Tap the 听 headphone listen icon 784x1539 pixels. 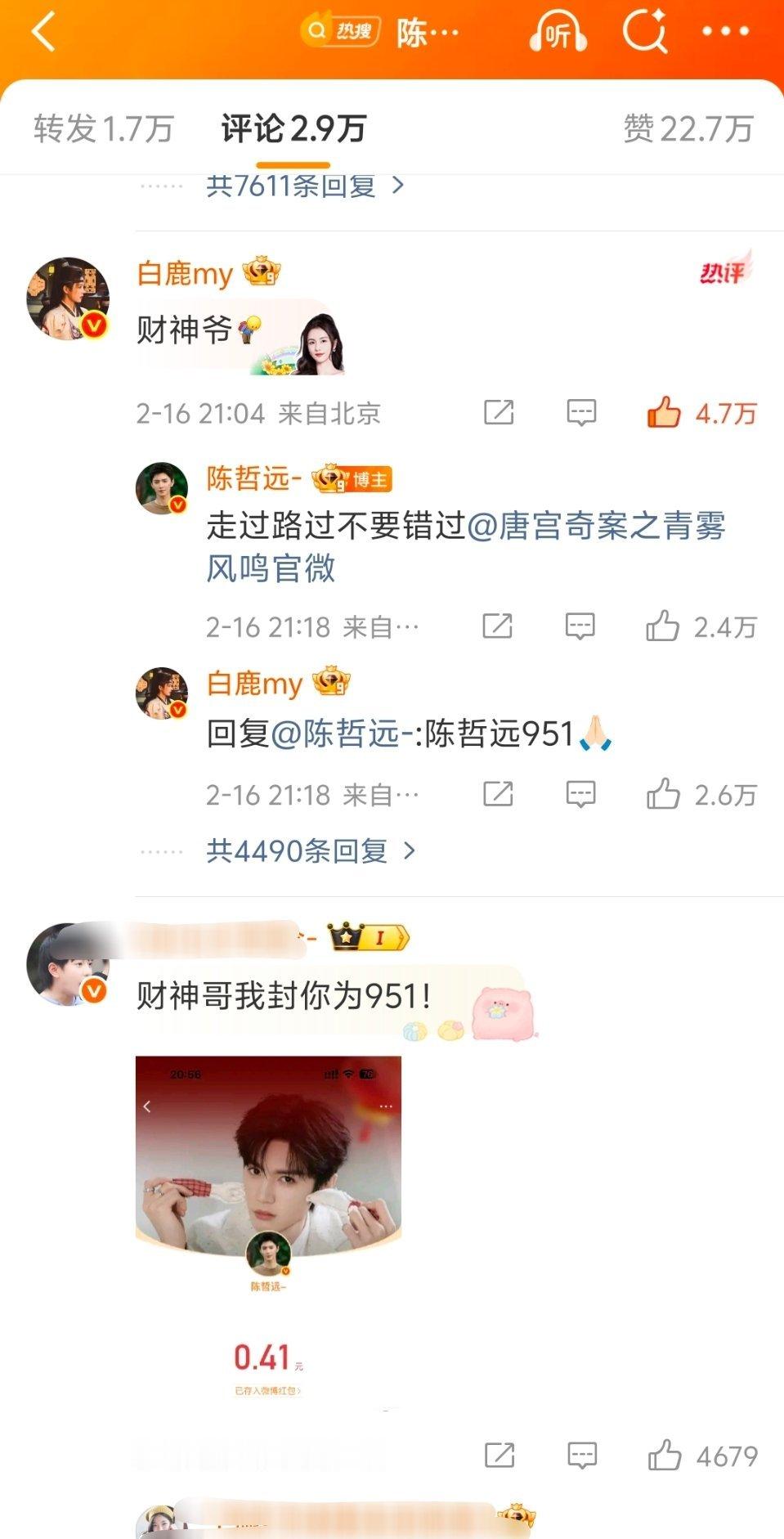[x=556, y=33]
